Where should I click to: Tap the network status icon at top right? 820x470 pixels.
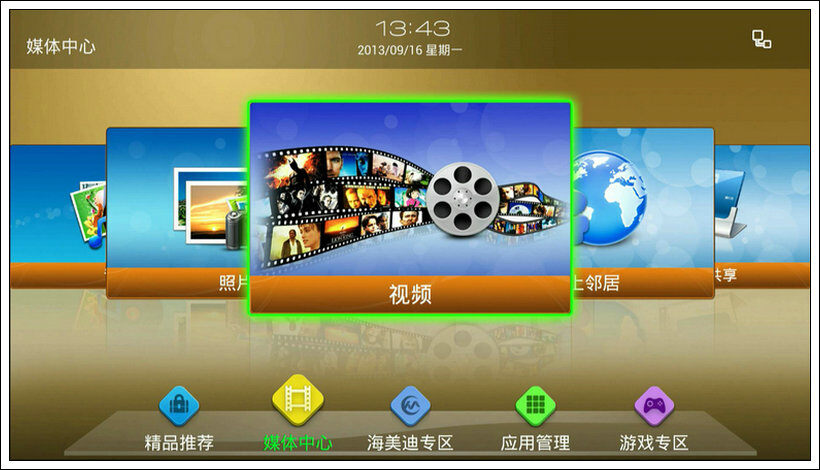click(x=762, y=40)
